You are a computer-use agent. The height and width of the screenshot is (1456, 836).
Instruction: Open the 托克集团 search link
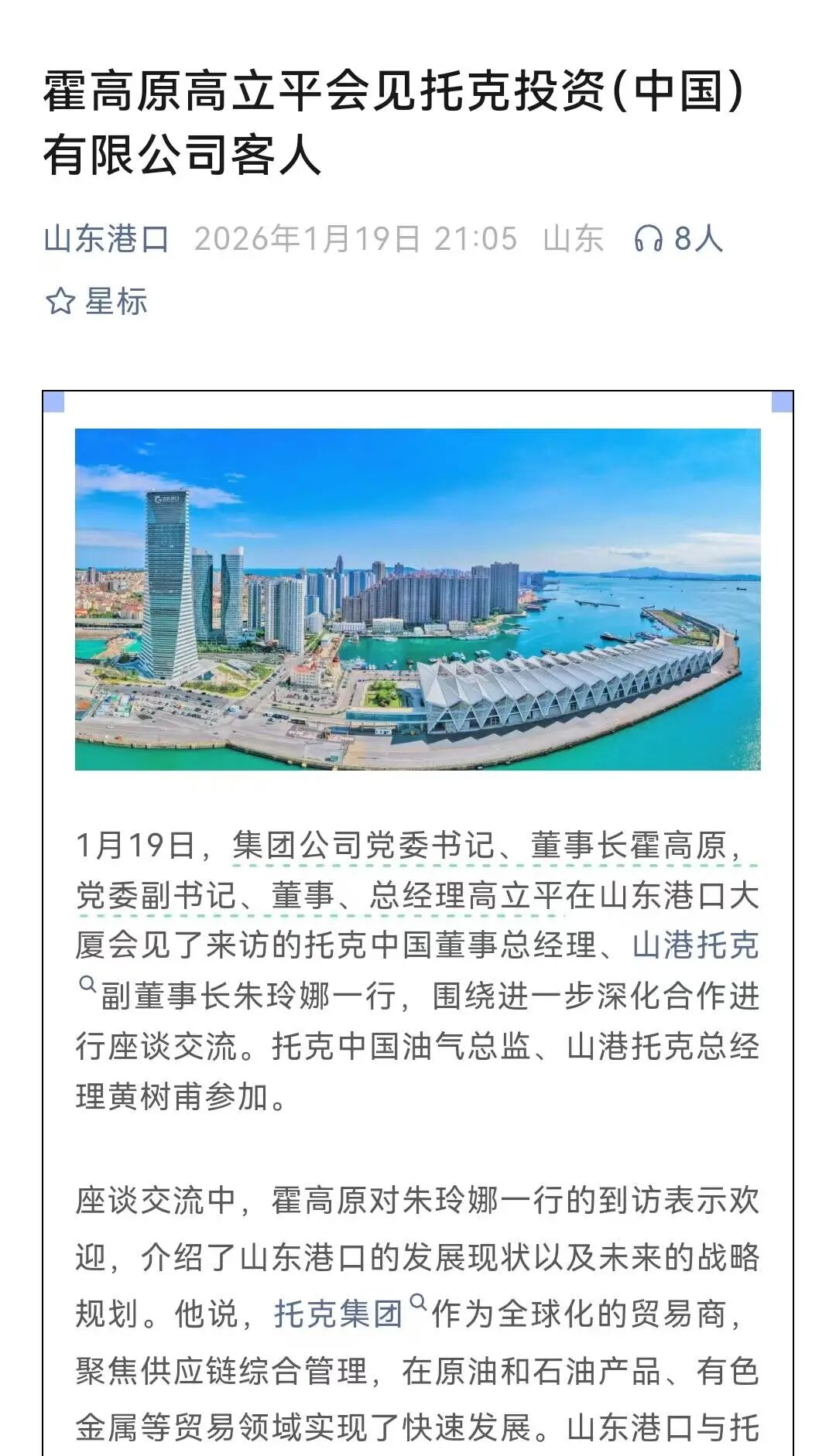338,1313
